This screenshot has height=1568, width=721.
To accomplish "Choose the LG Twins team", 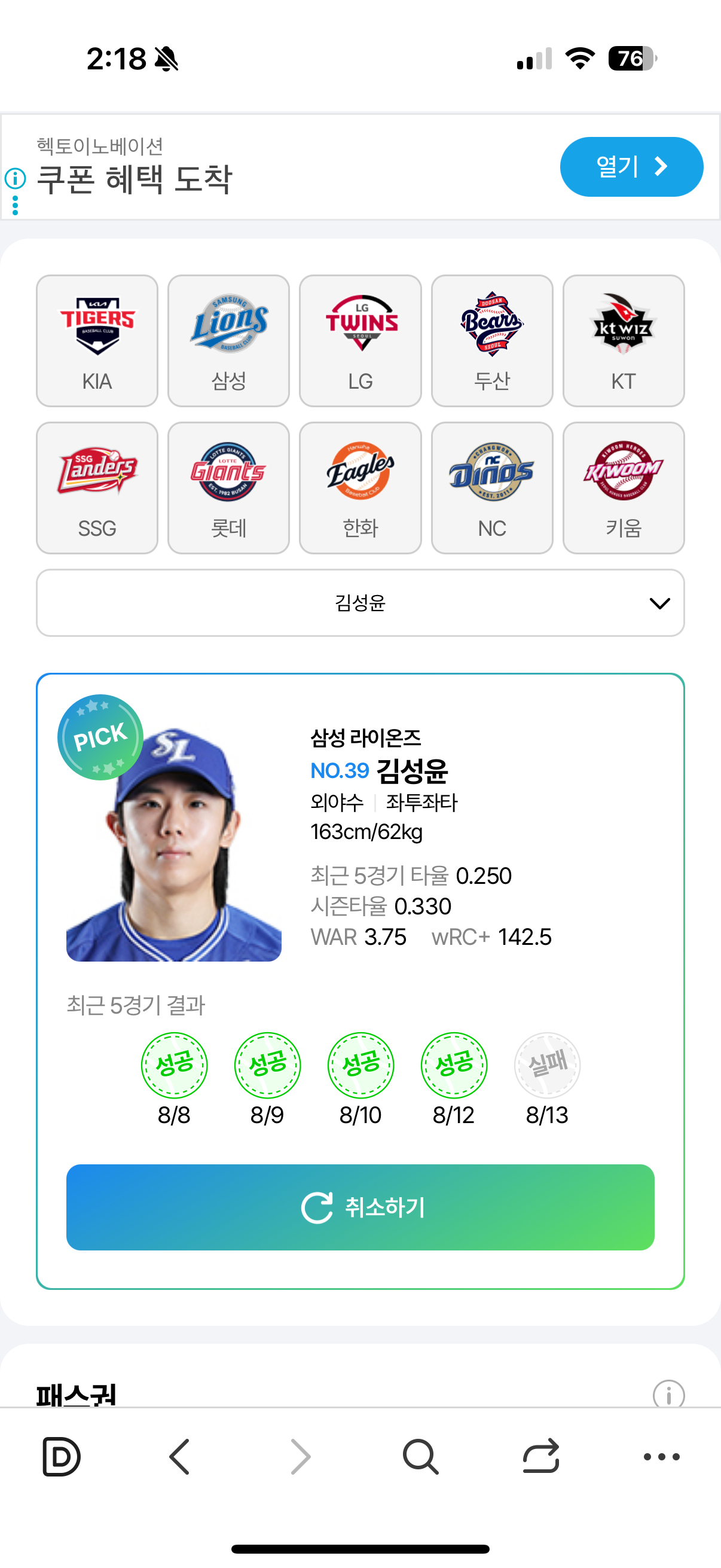I will tap(360, 340).
